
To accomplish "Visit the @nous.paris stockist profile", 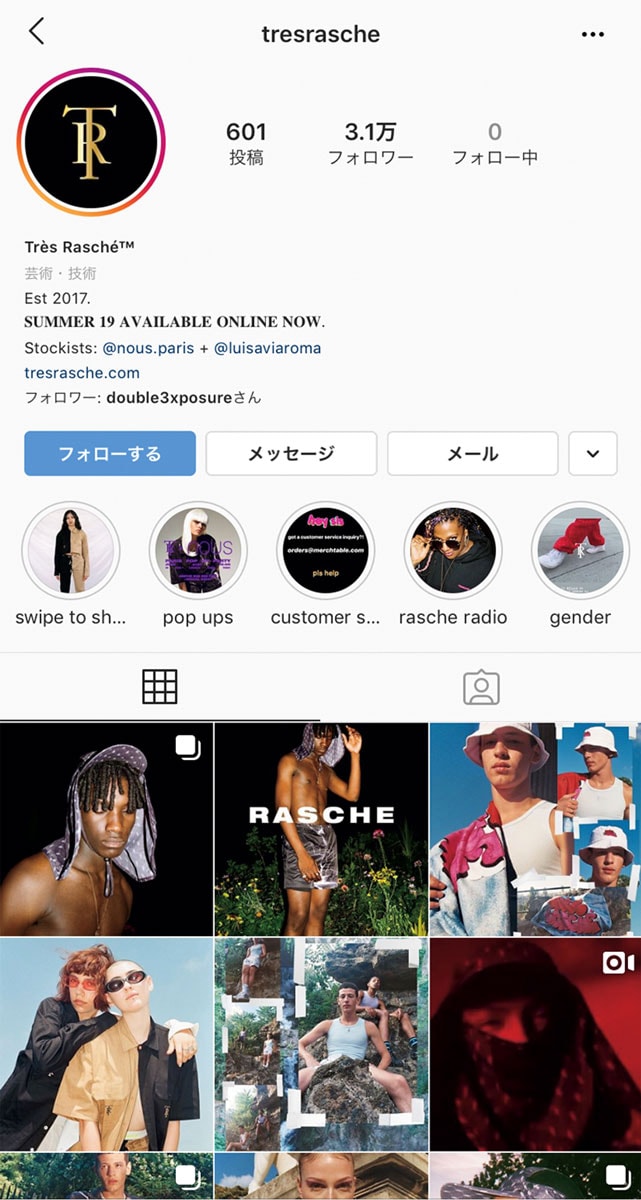I will 147,348.
